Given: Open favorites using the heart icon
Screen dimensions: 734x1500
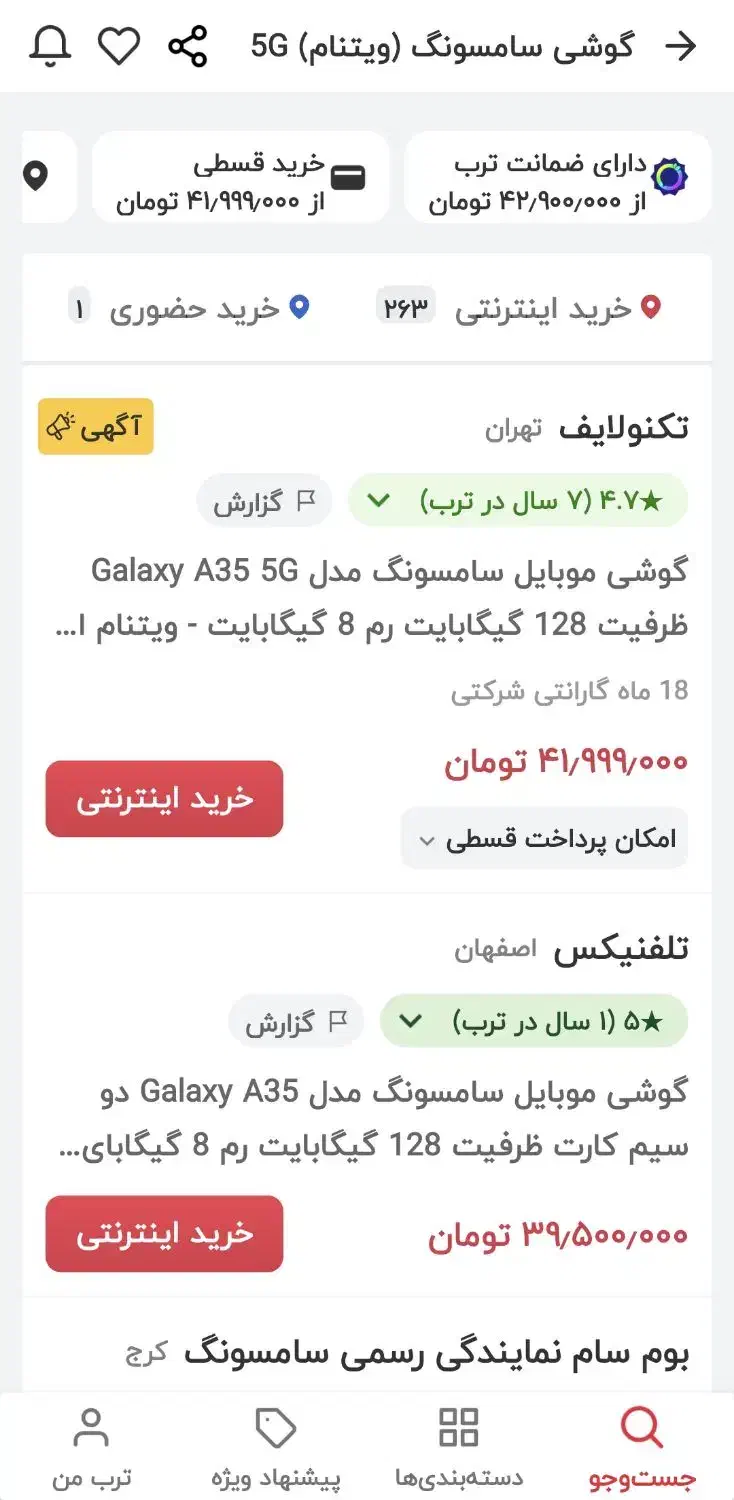Looking at the screenshot, I should click(x=119, y=45).
